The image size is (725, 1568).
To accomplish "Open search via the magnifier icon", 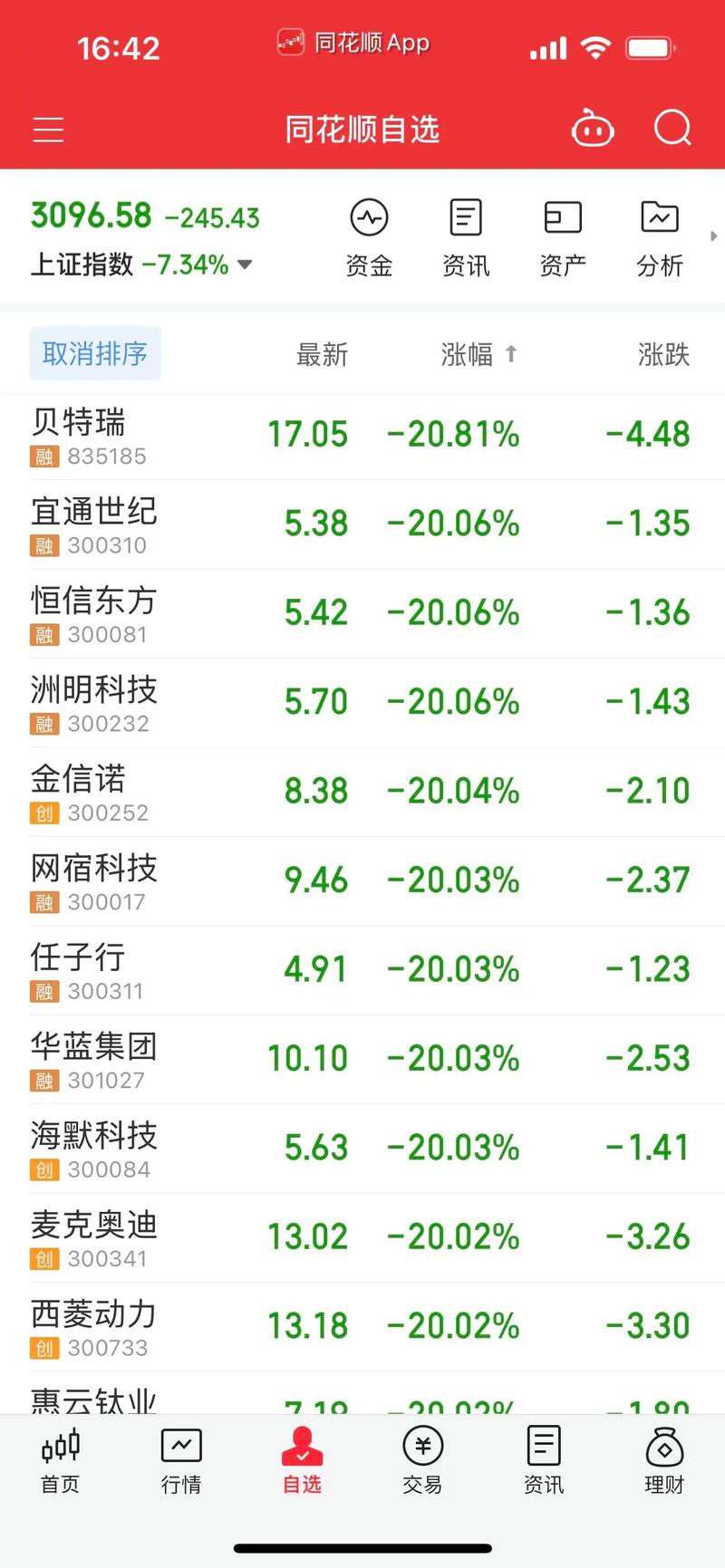I will (672, 129).
